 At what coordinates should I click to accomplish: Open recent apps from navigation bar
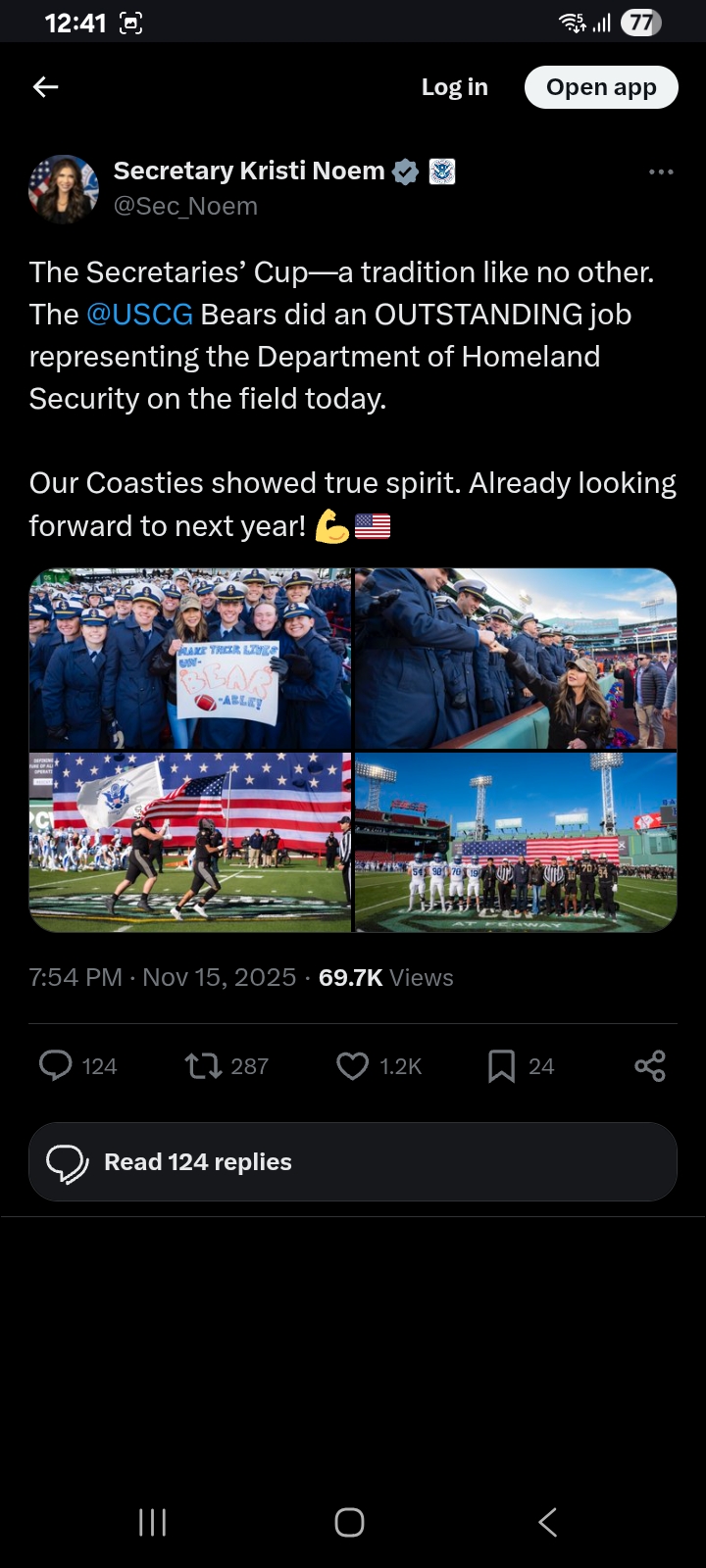point(152,1522)
